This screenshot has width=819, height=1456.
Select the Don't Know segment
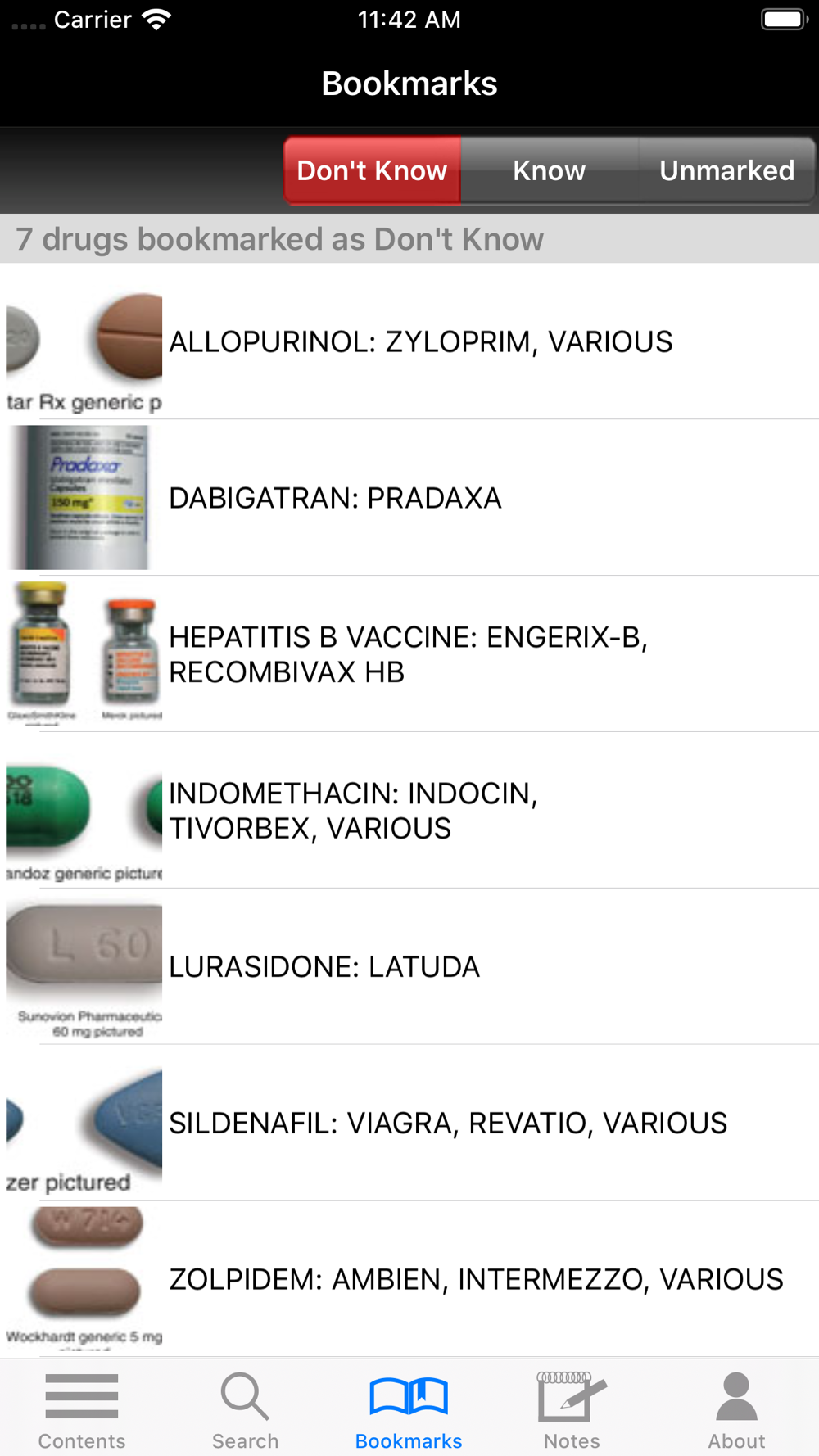pos(372,170)
